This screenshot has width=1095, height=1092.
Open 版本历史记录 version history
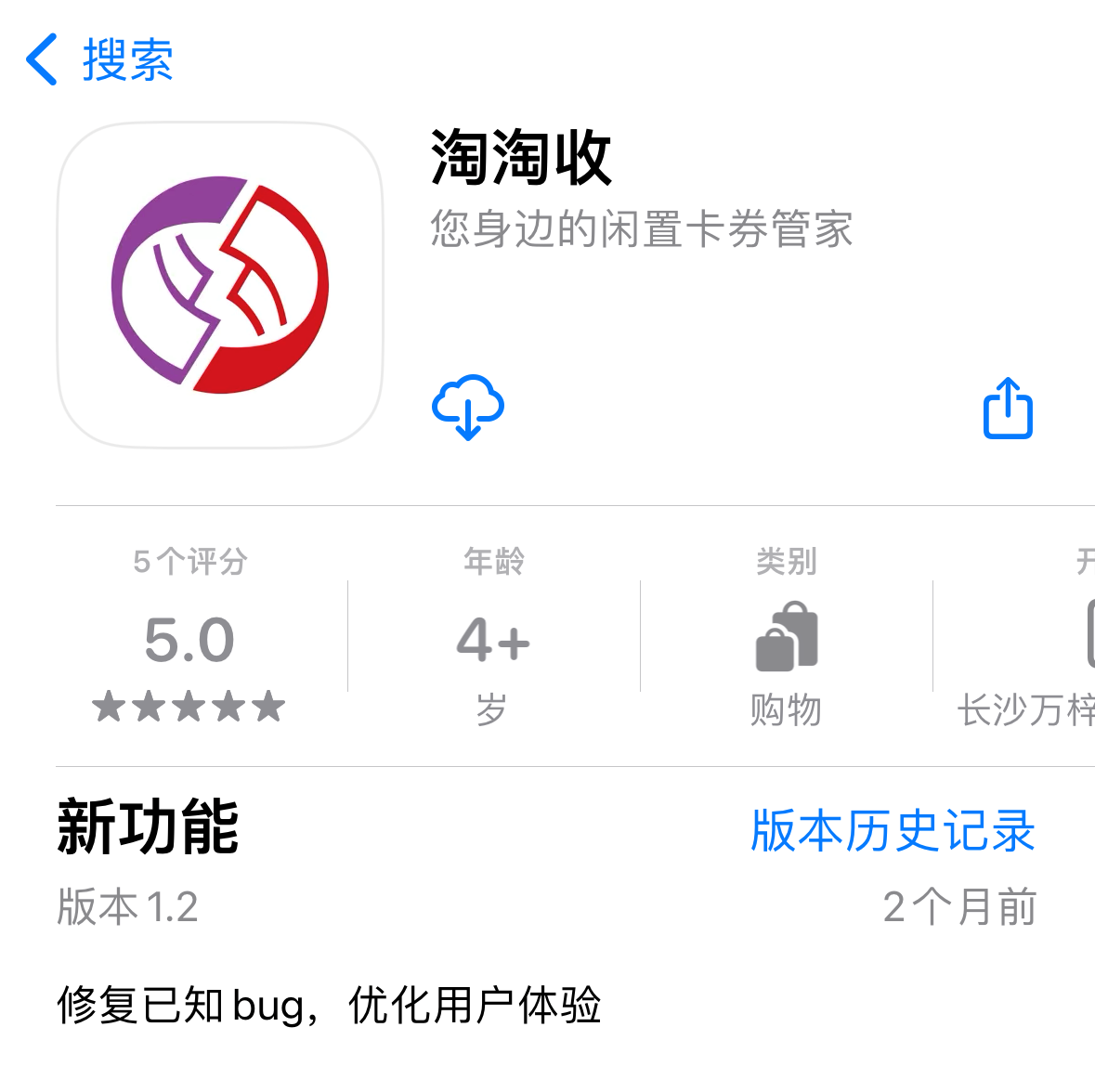tap(893, 830)
